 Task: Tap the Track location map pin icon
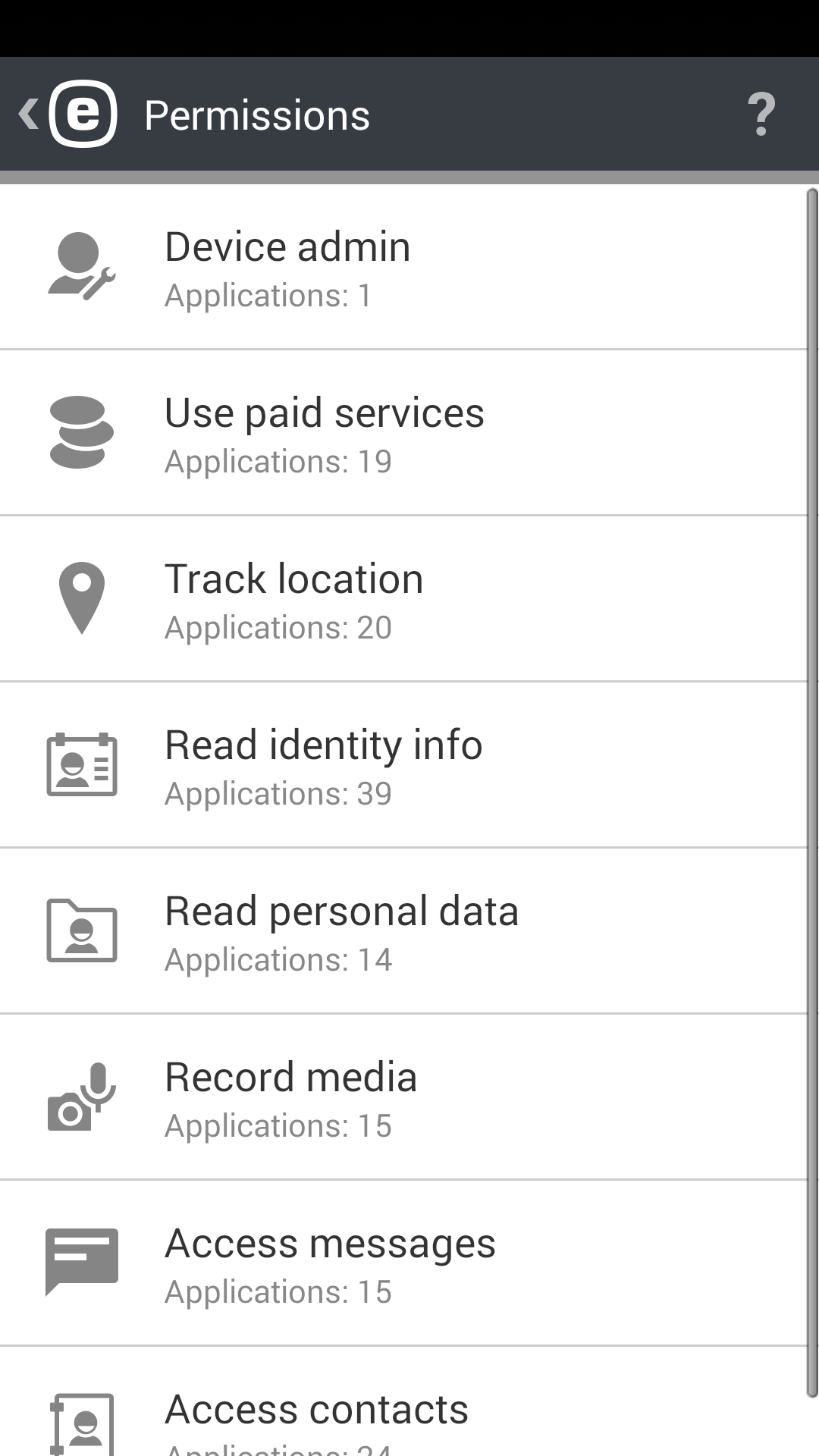[x=81, y=598]
